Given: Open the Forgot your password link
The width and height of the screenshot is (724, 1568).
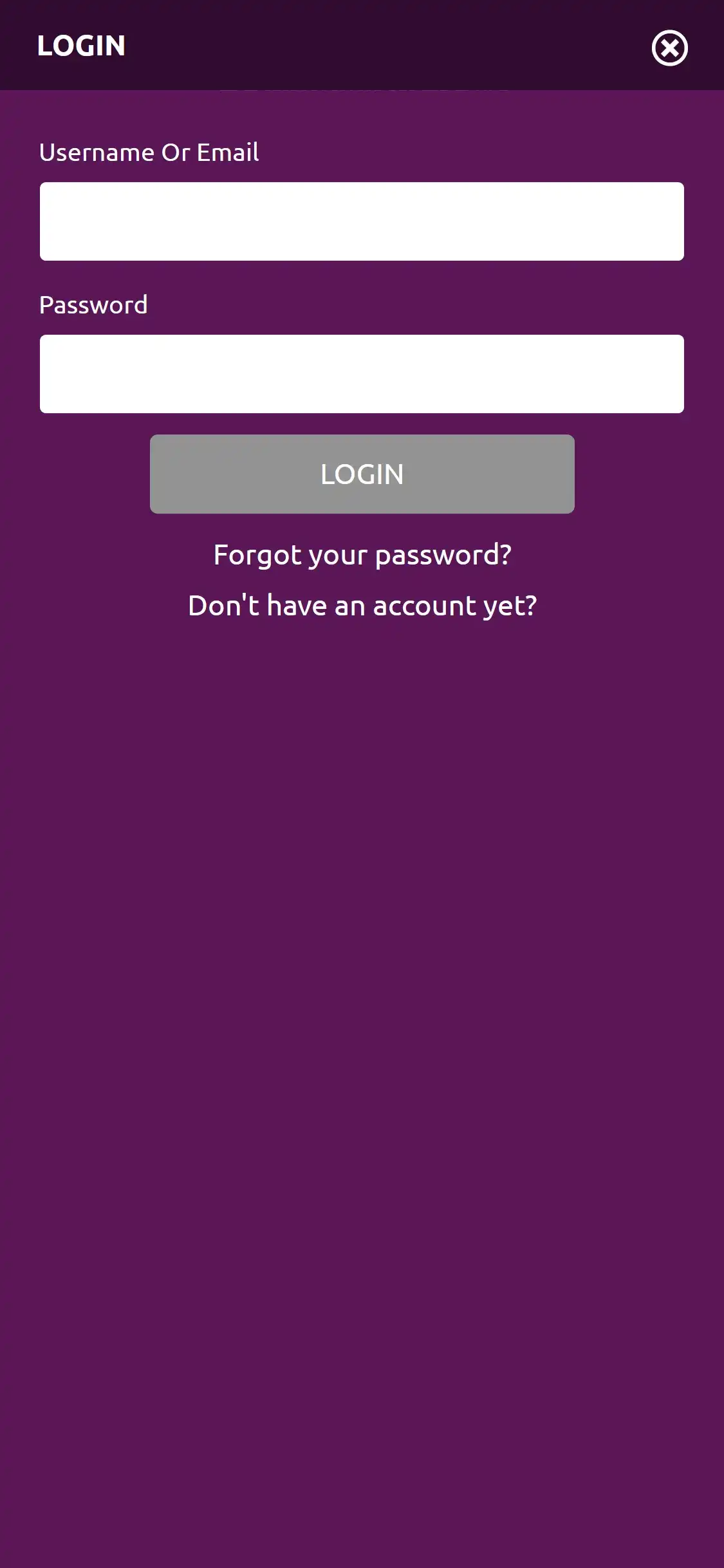Looking at the screenshot, I should click(x=362, y=555).
